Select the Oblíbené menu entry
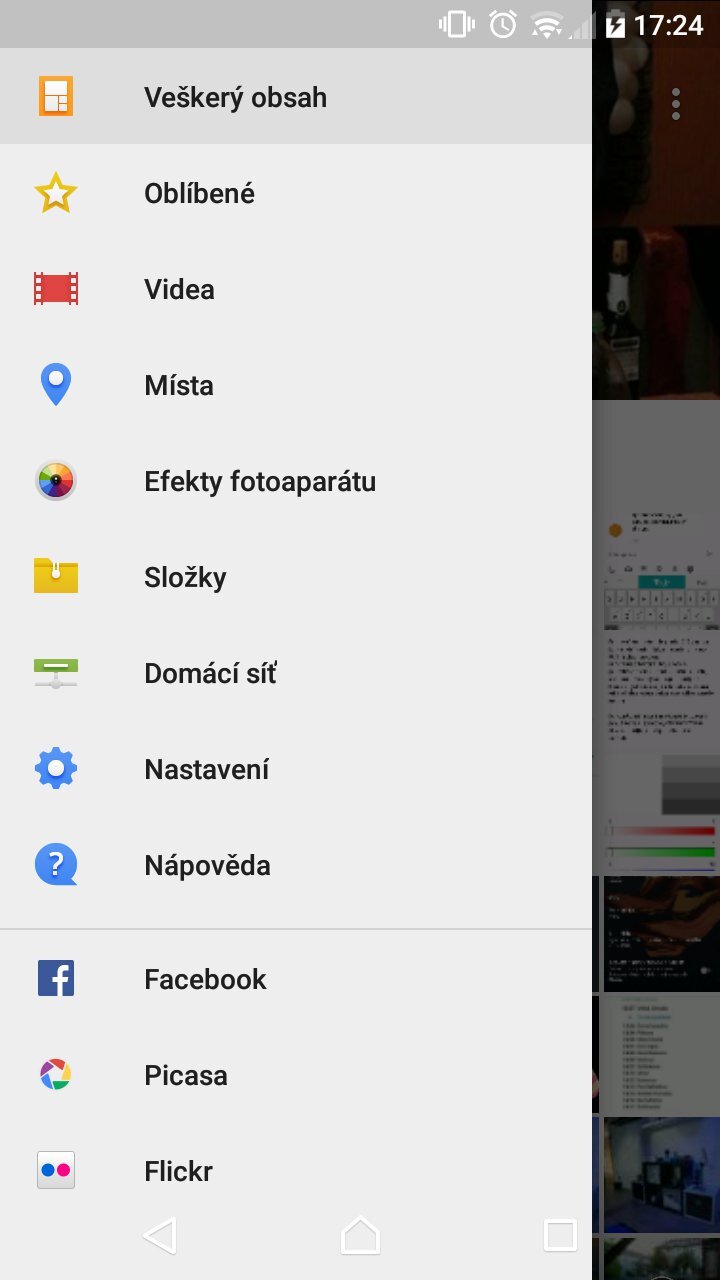Image resolution: width=720 pixels, height=1280 pixels. (200, 193)
